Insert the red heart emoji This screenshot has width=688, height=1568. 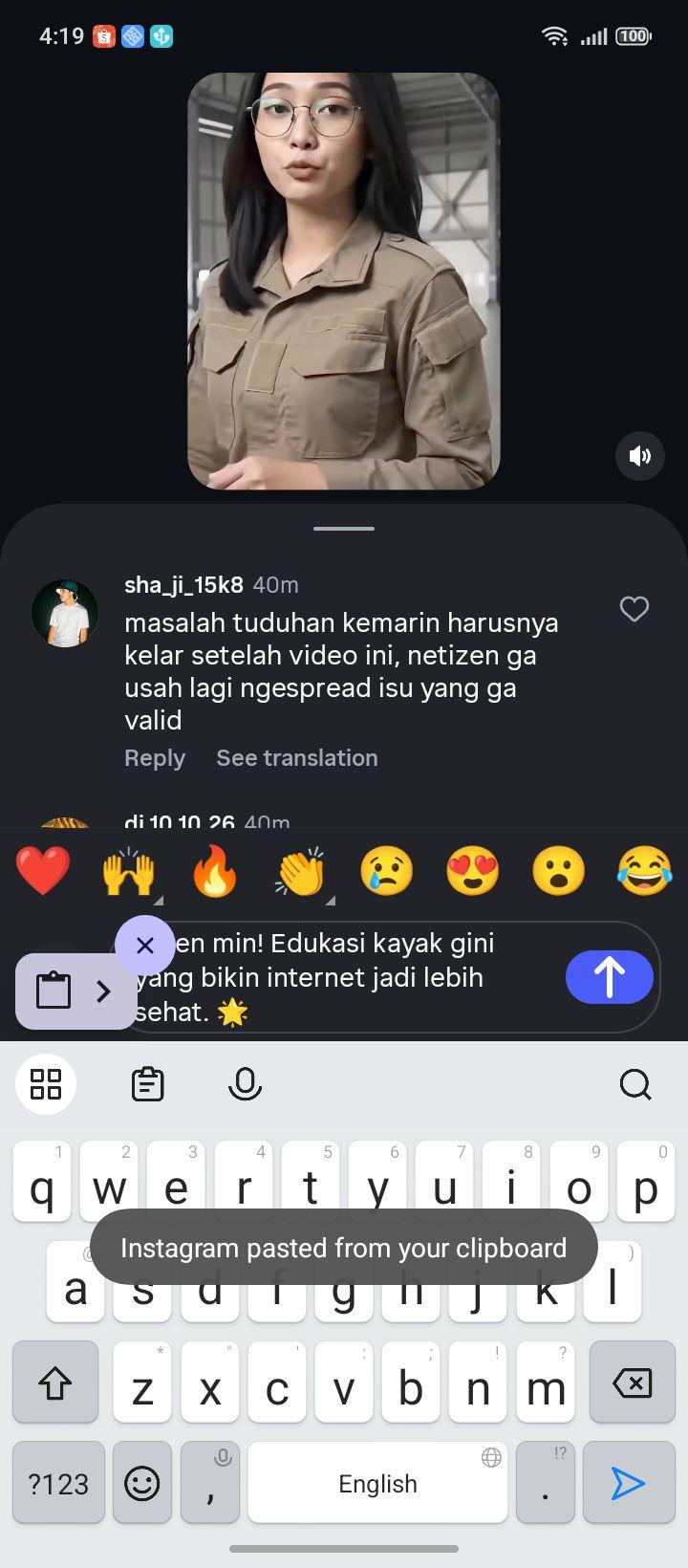point(43,871)
